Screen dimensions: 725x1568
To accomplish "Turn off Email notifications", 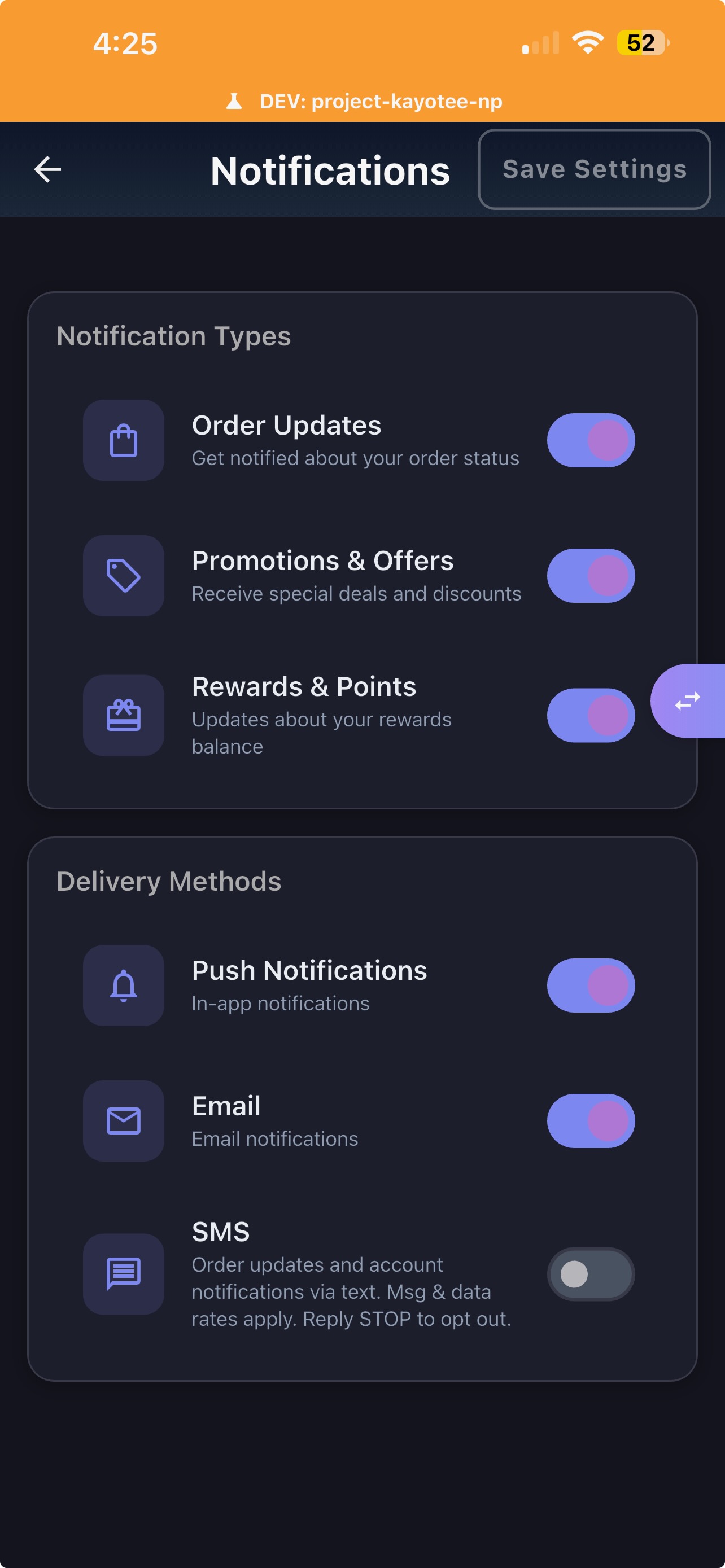I will coord(591,1121).
